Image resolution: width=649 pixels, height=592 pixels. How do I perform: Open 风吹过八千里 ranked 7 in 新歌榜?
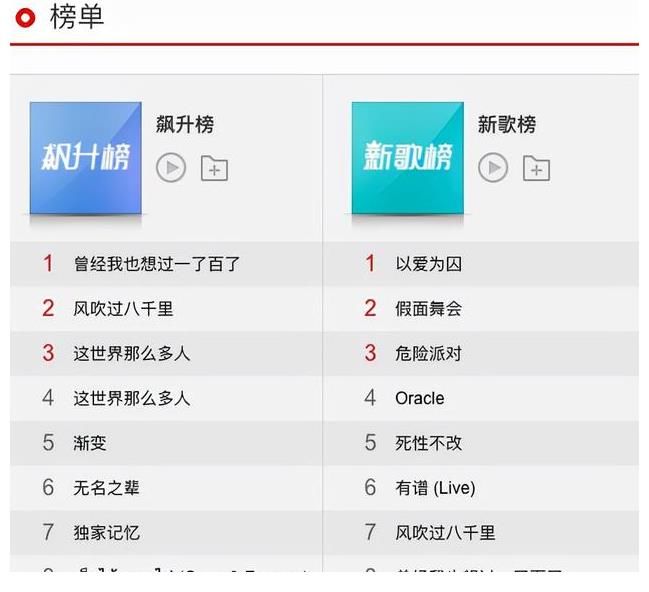click(445, 533)
